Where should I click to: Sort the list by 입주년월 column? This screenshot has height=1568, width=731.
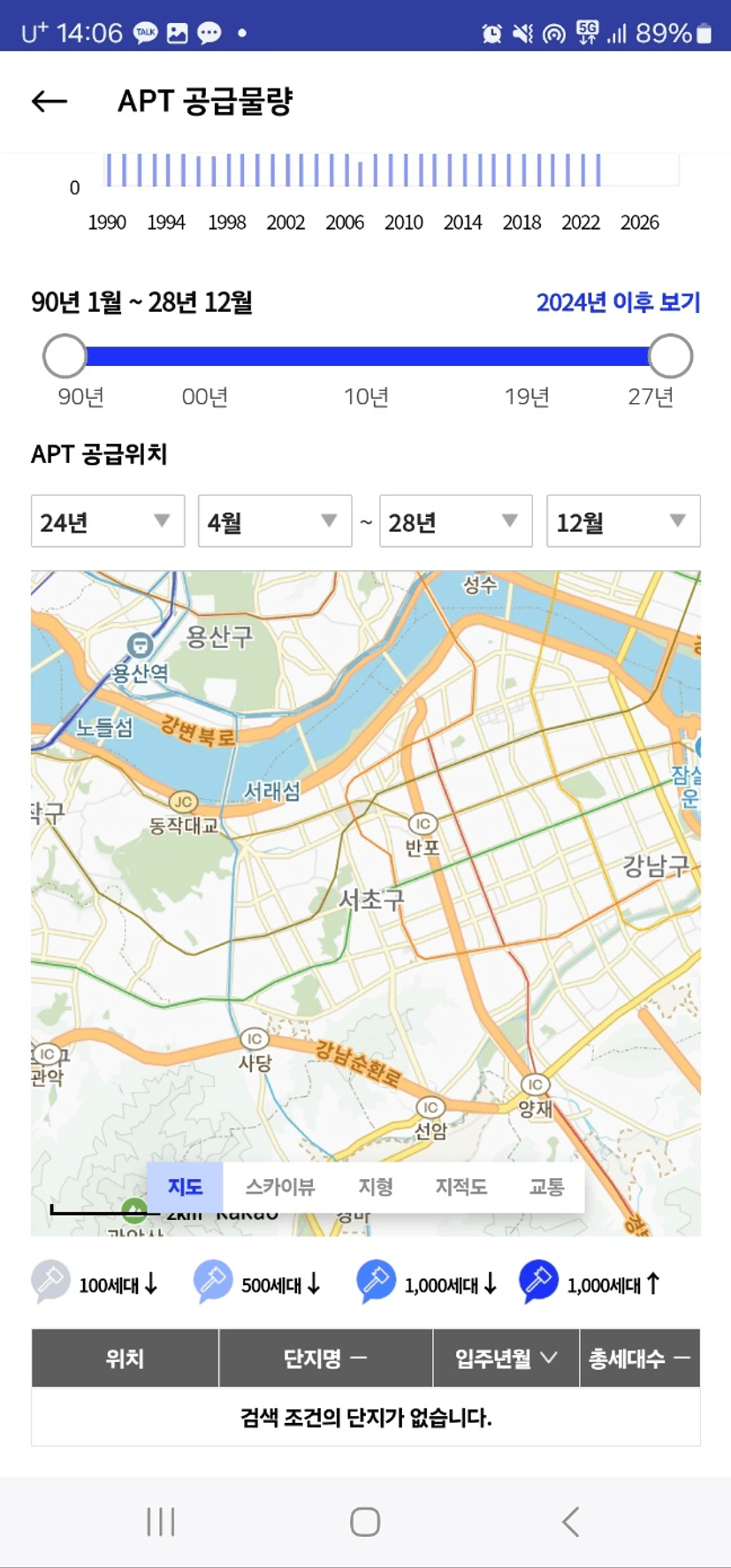506,1358
